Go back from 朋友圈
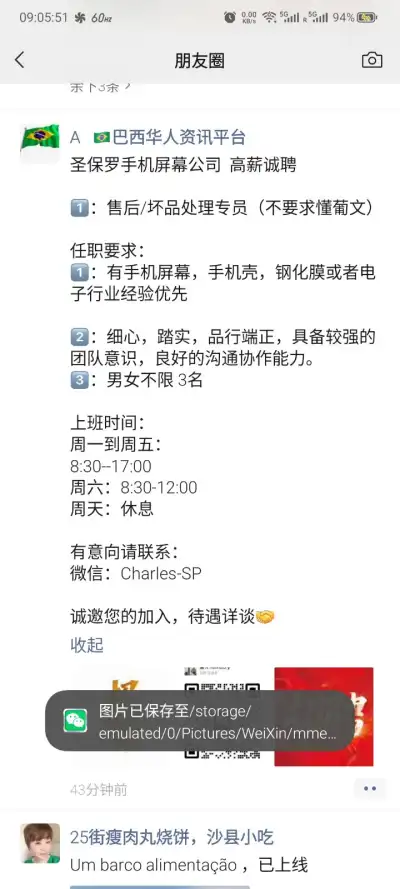This screenshot has height=889, width=400. (x=20, y=60)
